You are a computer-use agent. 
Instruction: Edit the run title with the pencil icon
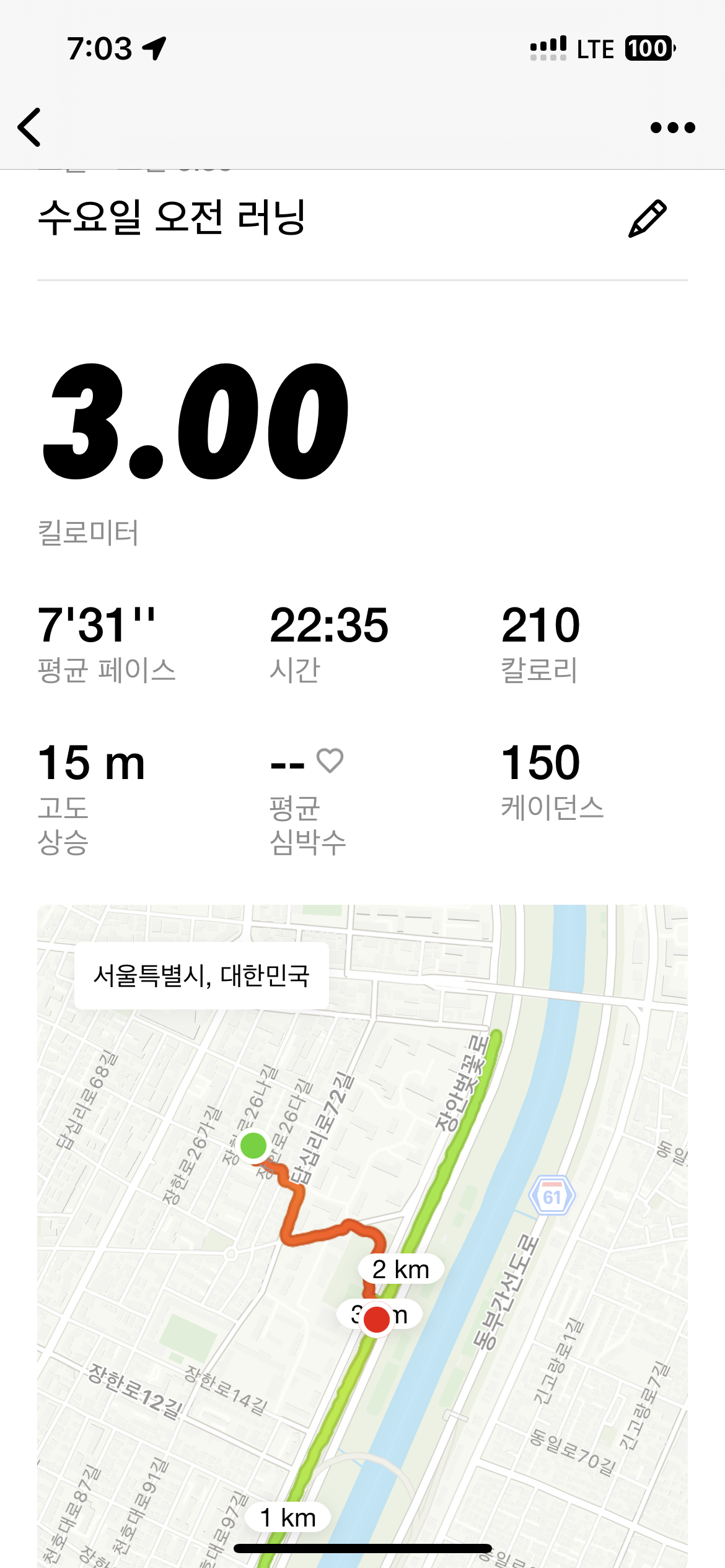(x=647, y=219)
